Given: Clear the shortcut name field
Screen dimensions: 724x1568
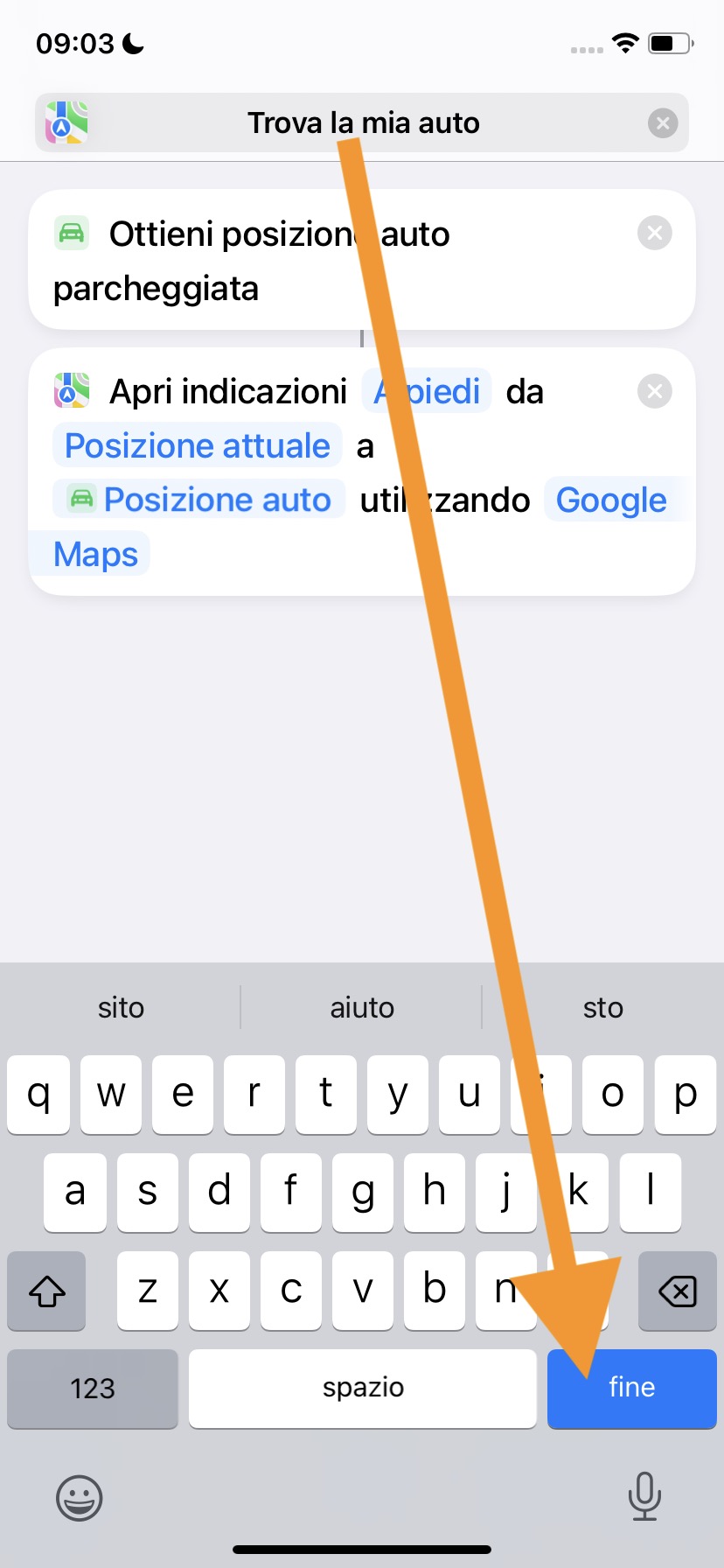Looking at the screenshot, I should (663, 123).
